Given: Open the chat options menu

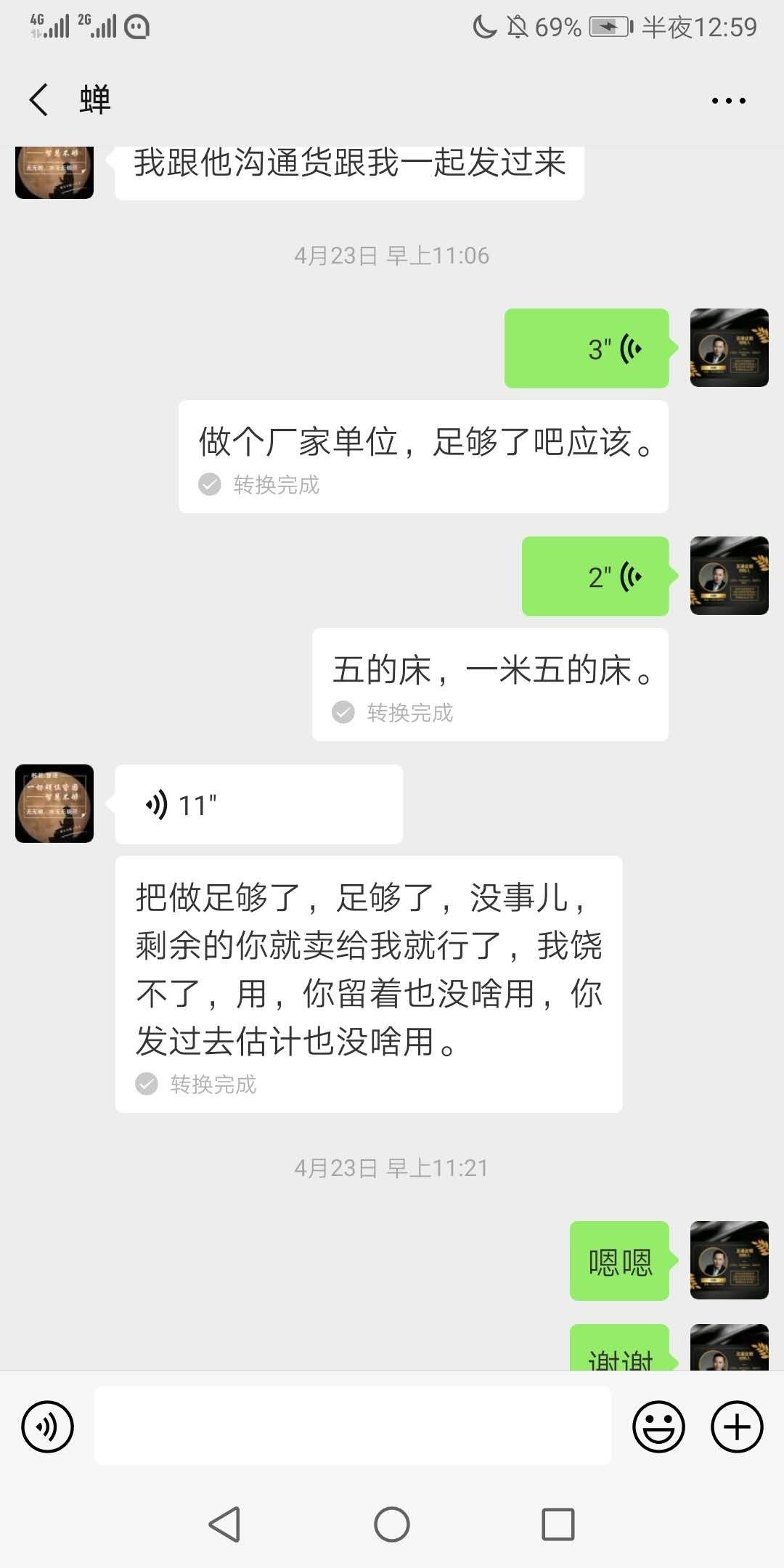Looking at the screenshot, I should 728,101.
